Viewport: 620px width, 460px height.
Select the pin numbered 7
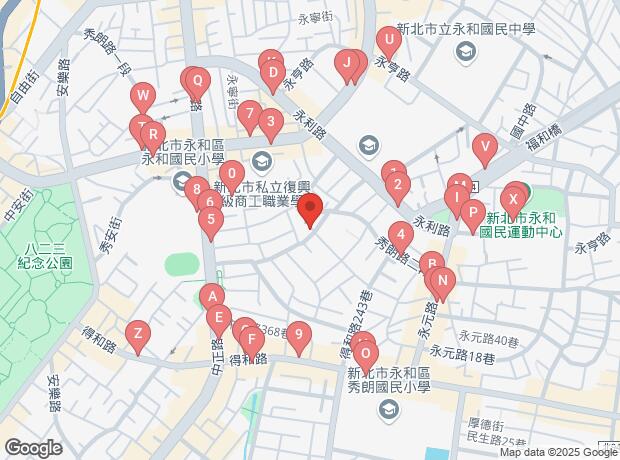point(250,113)
